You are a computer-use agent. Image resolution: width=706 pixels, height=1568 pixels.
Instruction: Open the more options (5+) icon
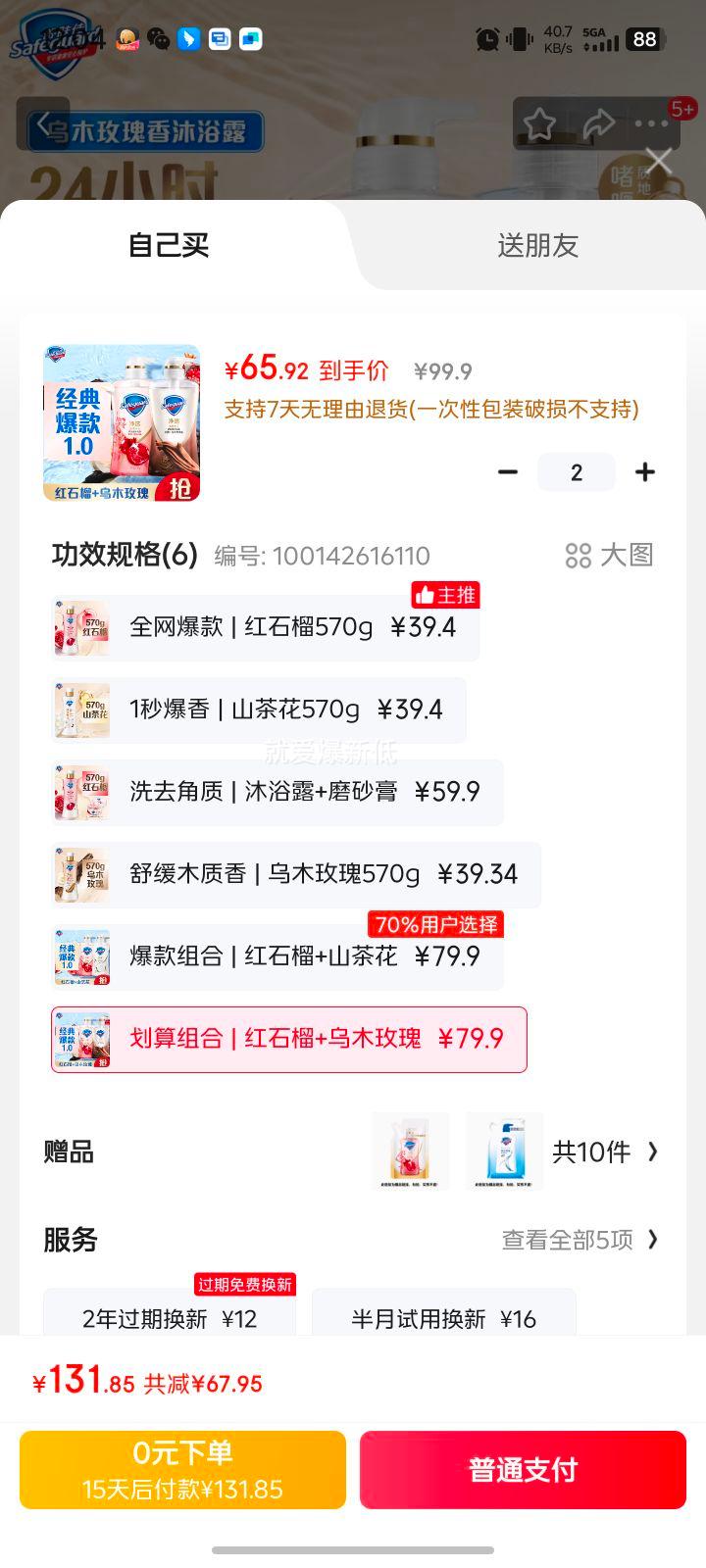coord(652,125)
